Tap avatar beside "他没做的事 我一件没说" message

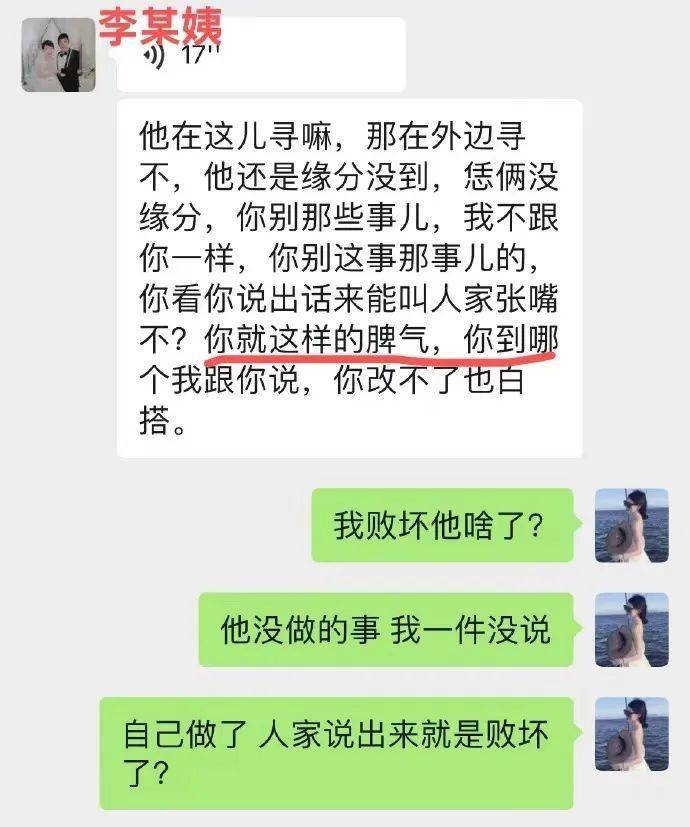[631, 630]
